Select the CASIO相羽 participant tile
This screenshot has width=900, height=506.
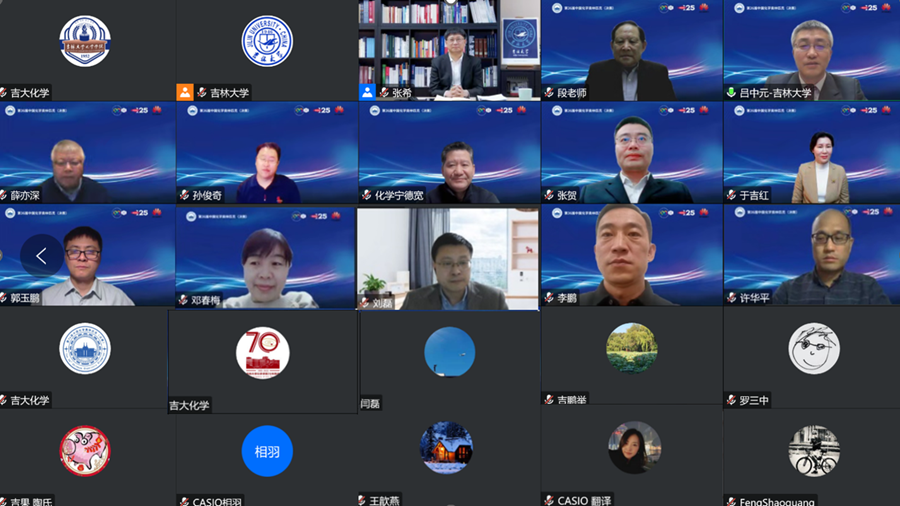266,455
